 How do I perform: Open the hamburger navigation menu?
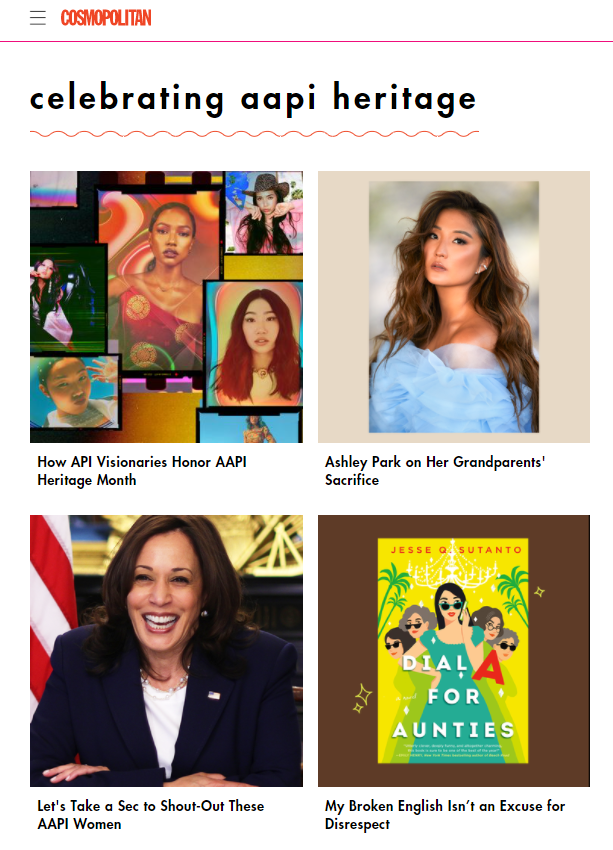click(38, 18)
